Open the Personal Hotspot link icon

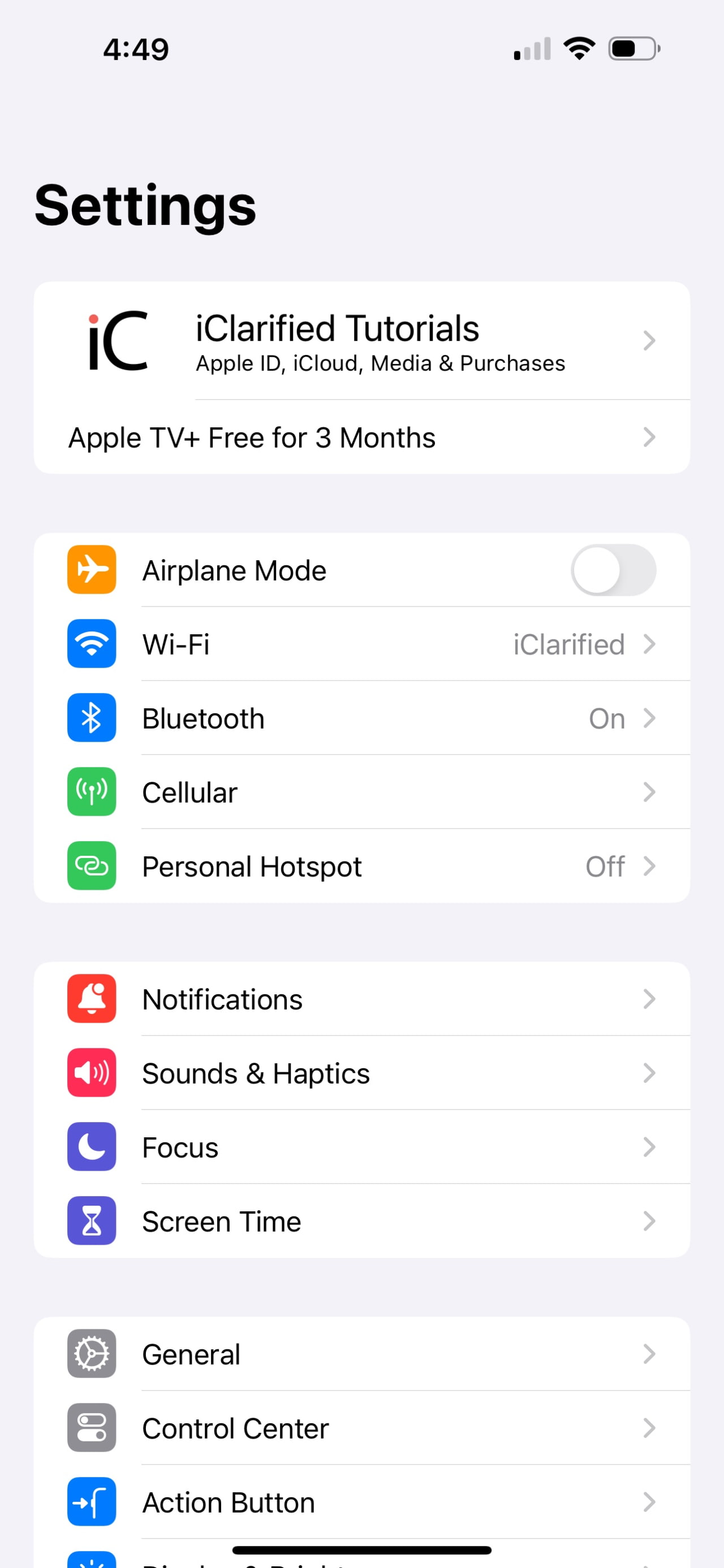90,866
